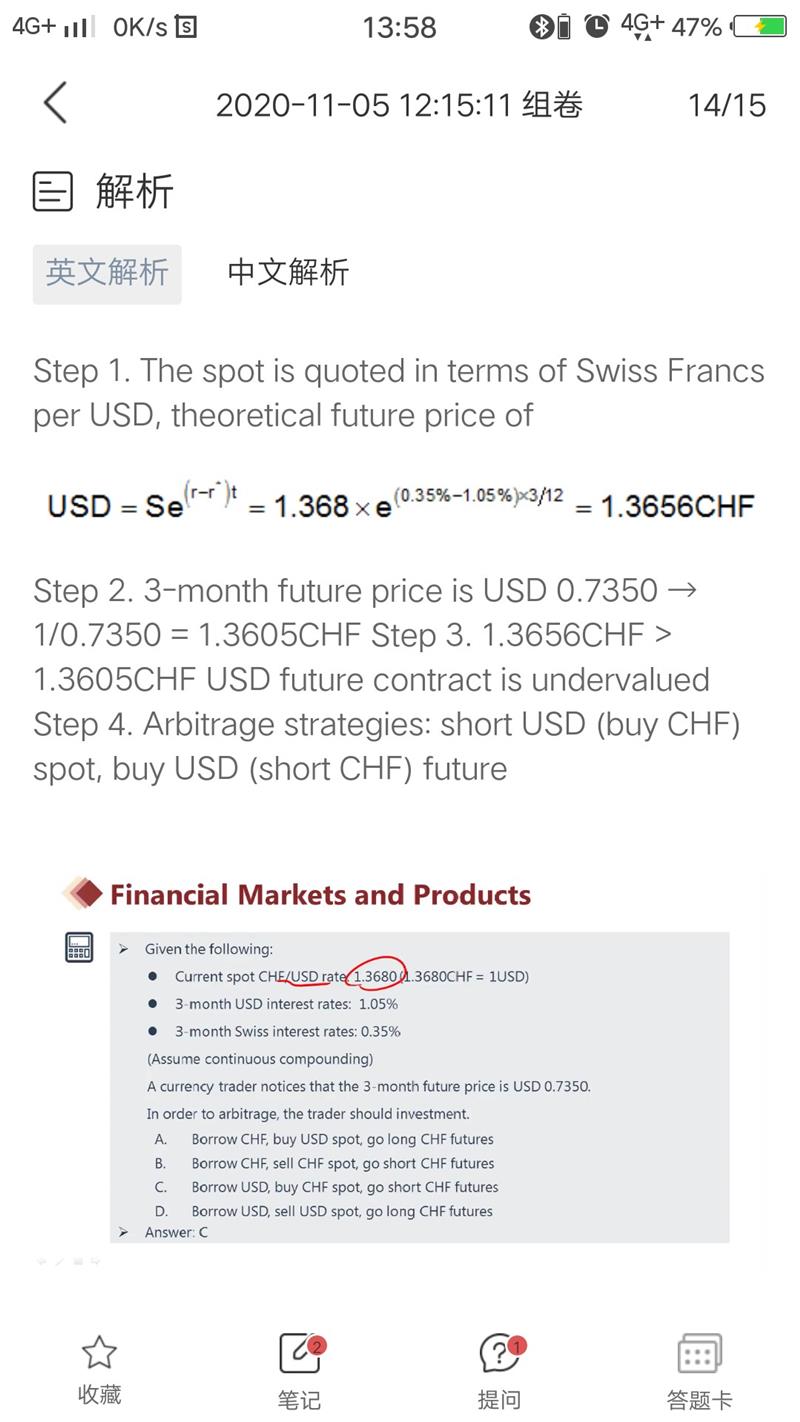Go back using the top-left arrow

[55, 104]
